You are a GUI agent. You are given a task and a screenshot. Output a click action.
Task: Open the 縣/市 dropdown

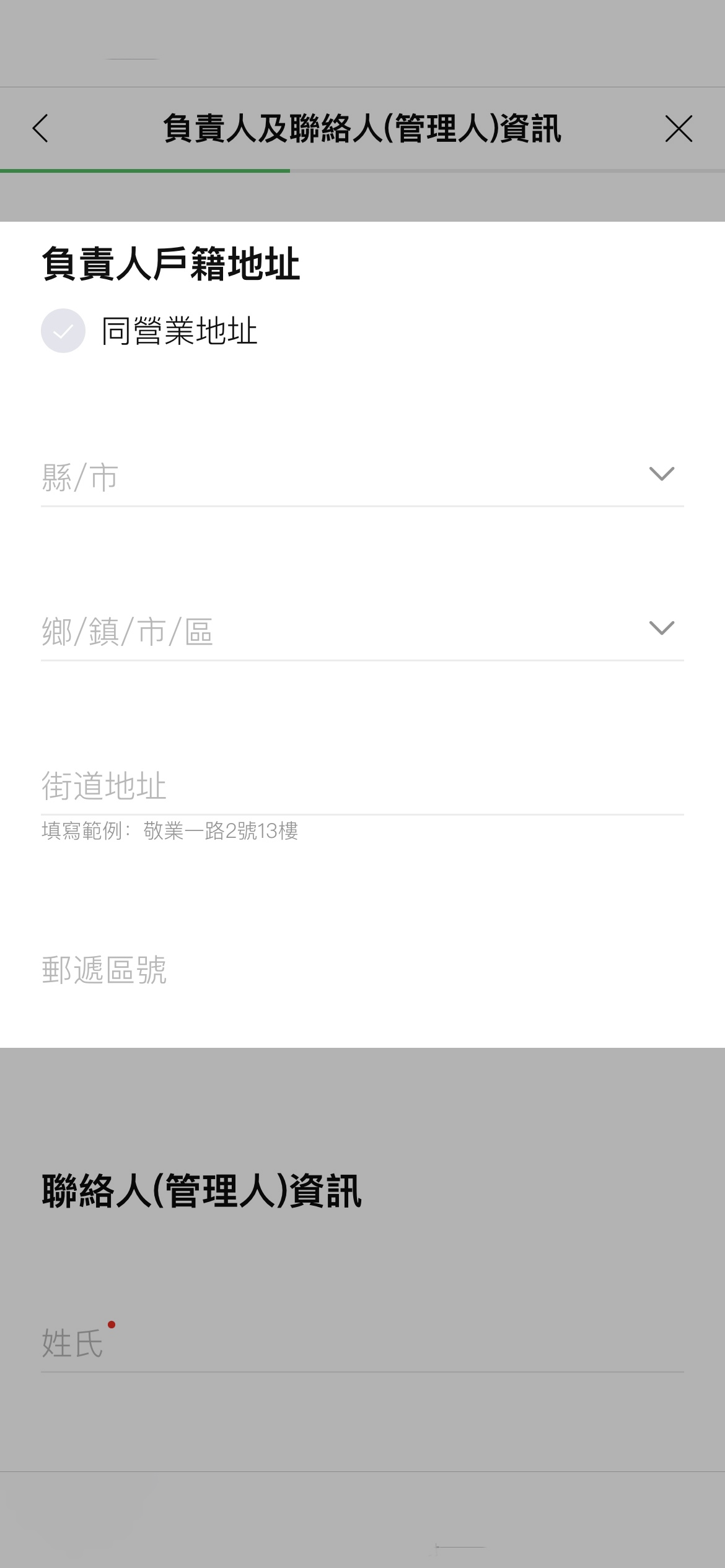click(x=362, y=477)
